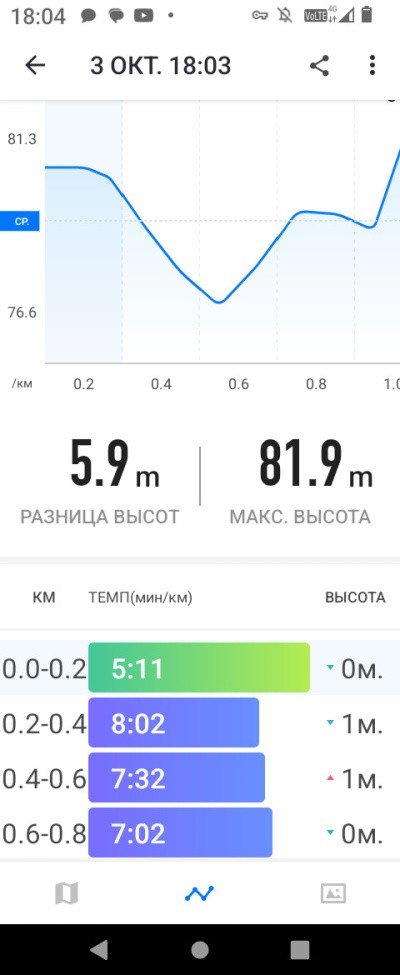This screenshot has height=975, width=400.
Task: Tap the system home button
Action: click(200, 950)
